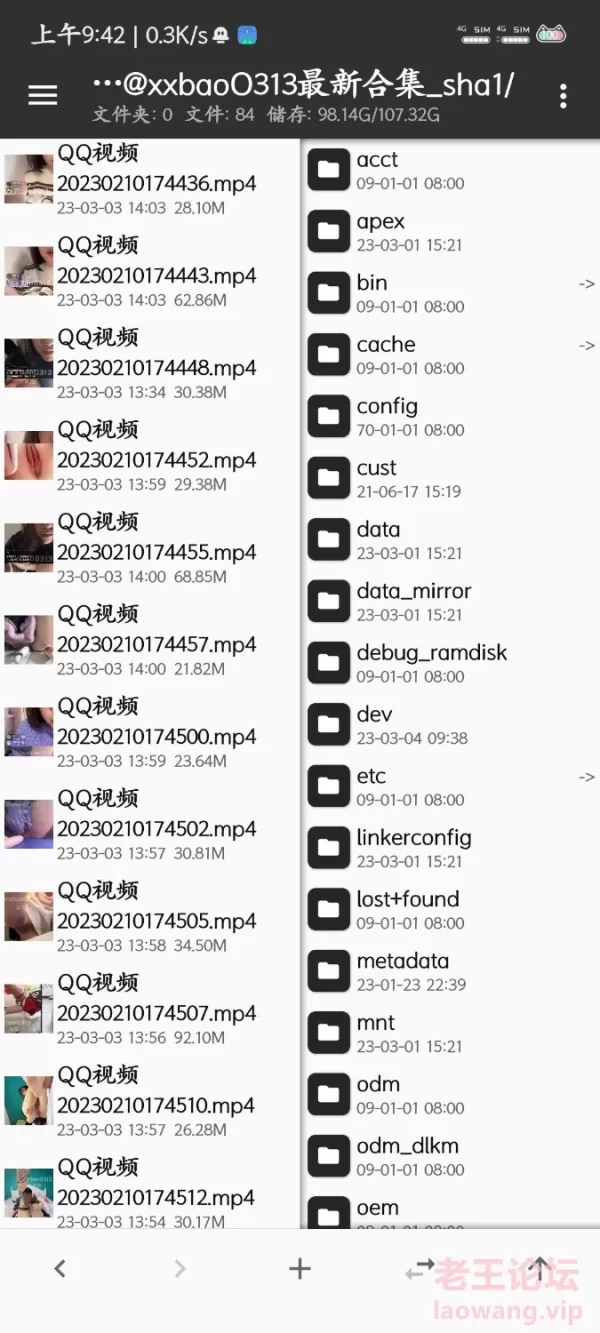Open the debug_ramdisk folder
Viewport: 600px width, 1333px height.
point(431,663)
